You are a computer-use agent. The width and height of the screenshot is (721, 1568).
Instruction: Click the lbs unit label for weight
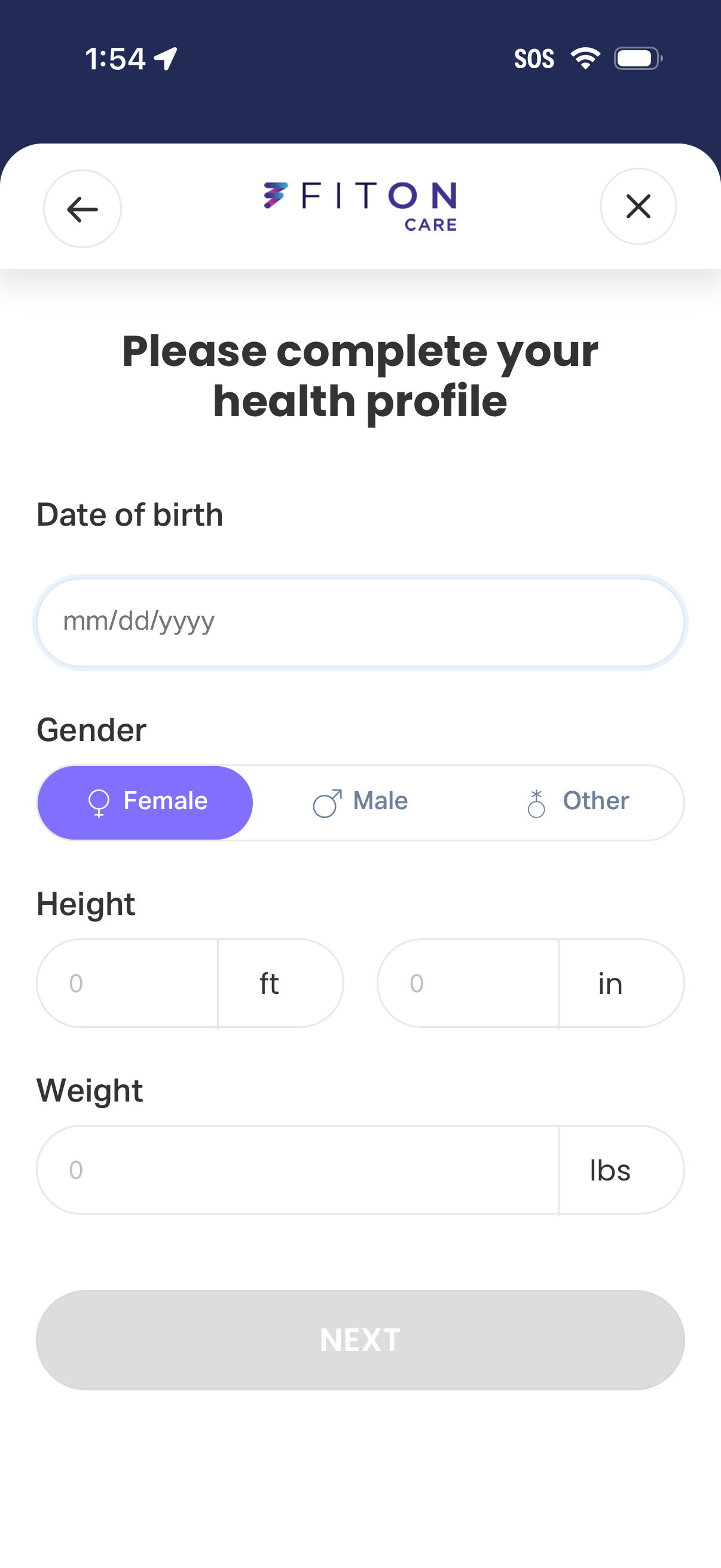point(610,1169)
